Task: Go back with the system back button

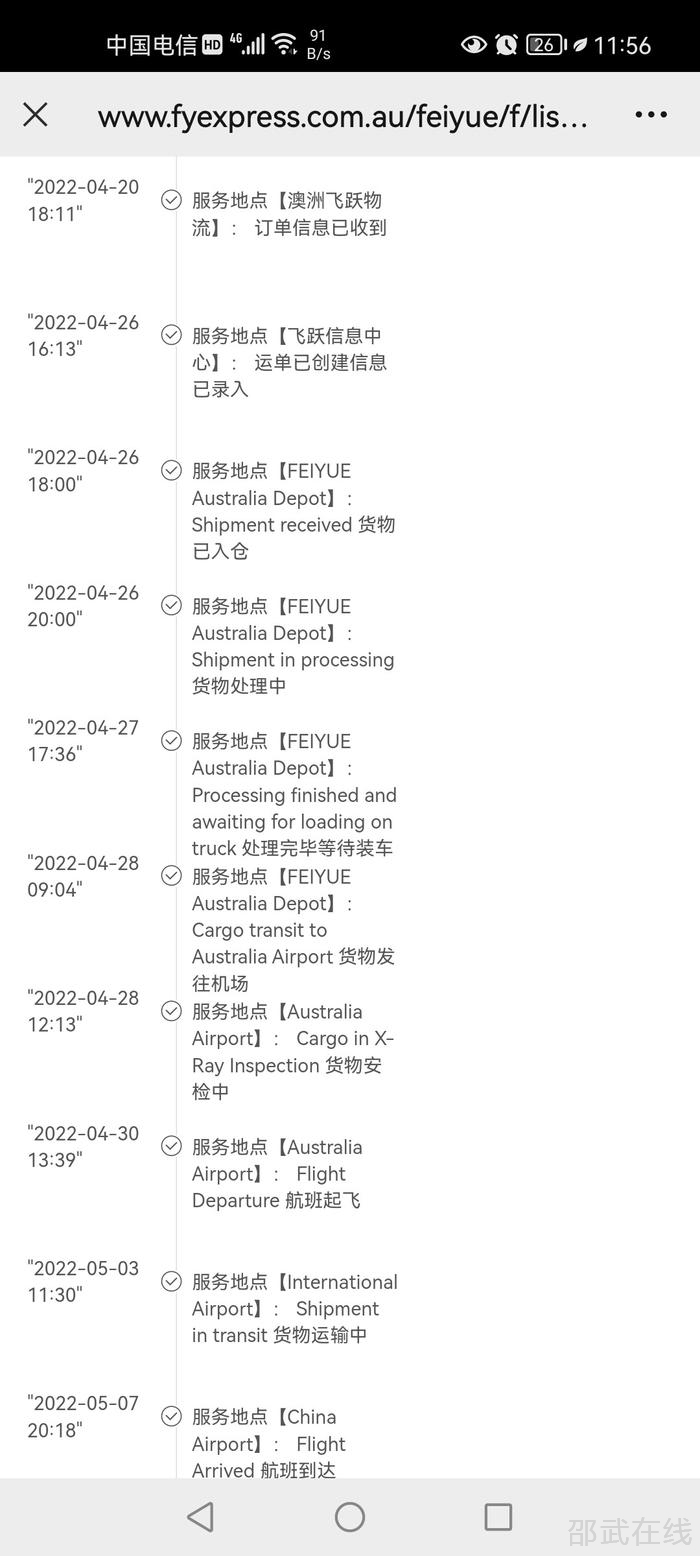Action: 201,1517
